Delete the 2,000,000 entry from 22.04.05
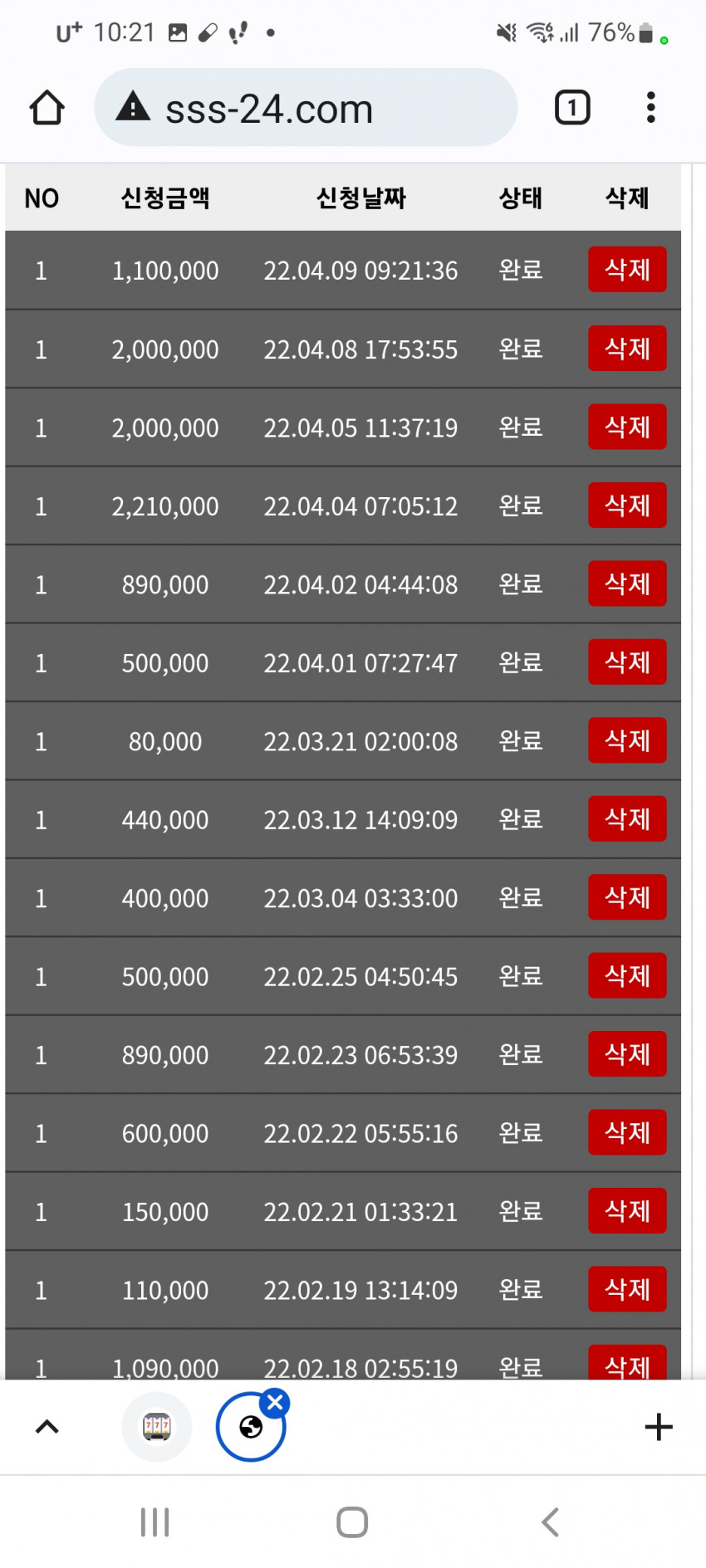 [x=627, y=427]
